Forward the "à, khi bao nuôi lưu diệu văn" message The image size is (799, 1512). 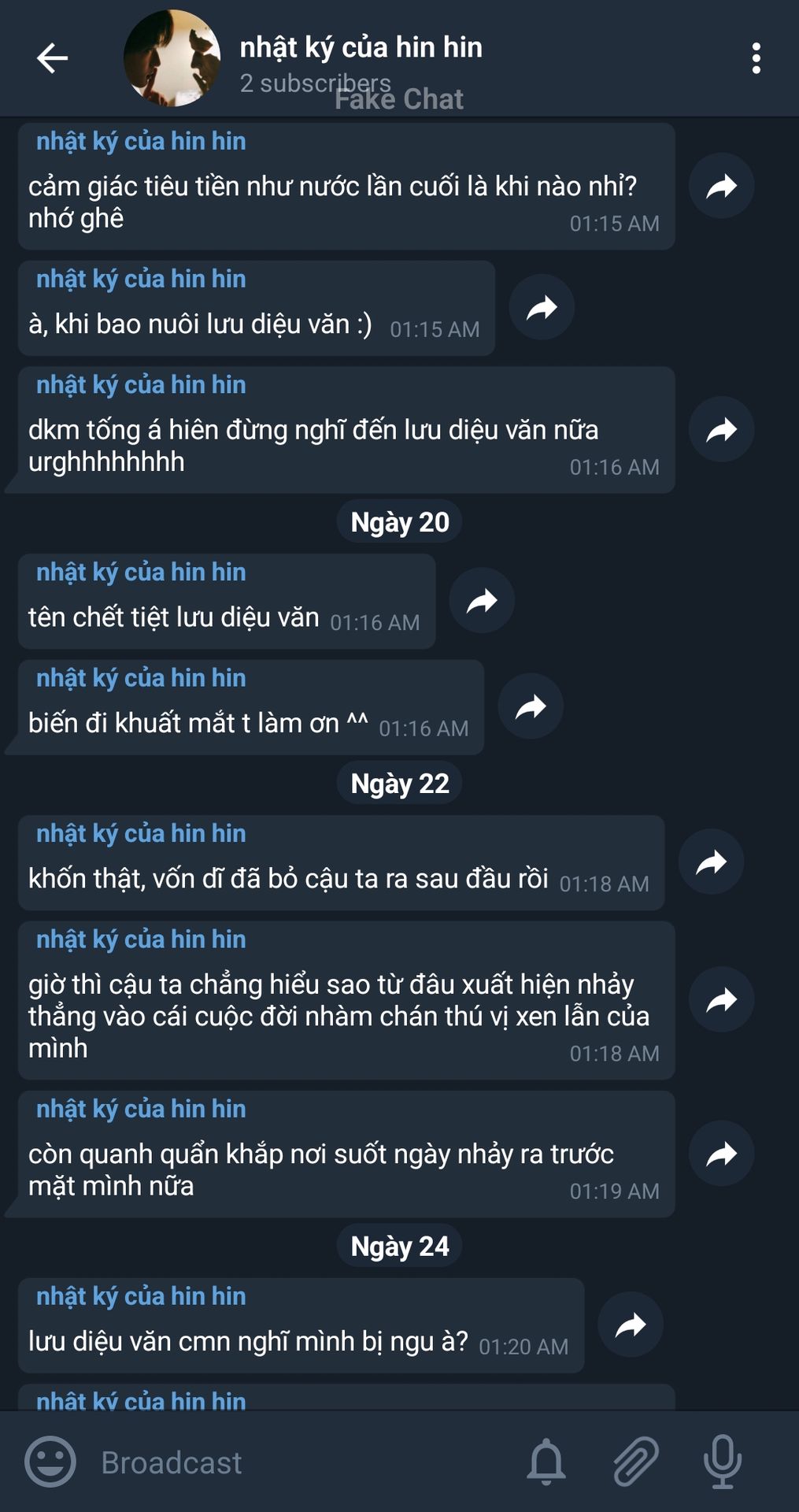[x=542, y=308]
